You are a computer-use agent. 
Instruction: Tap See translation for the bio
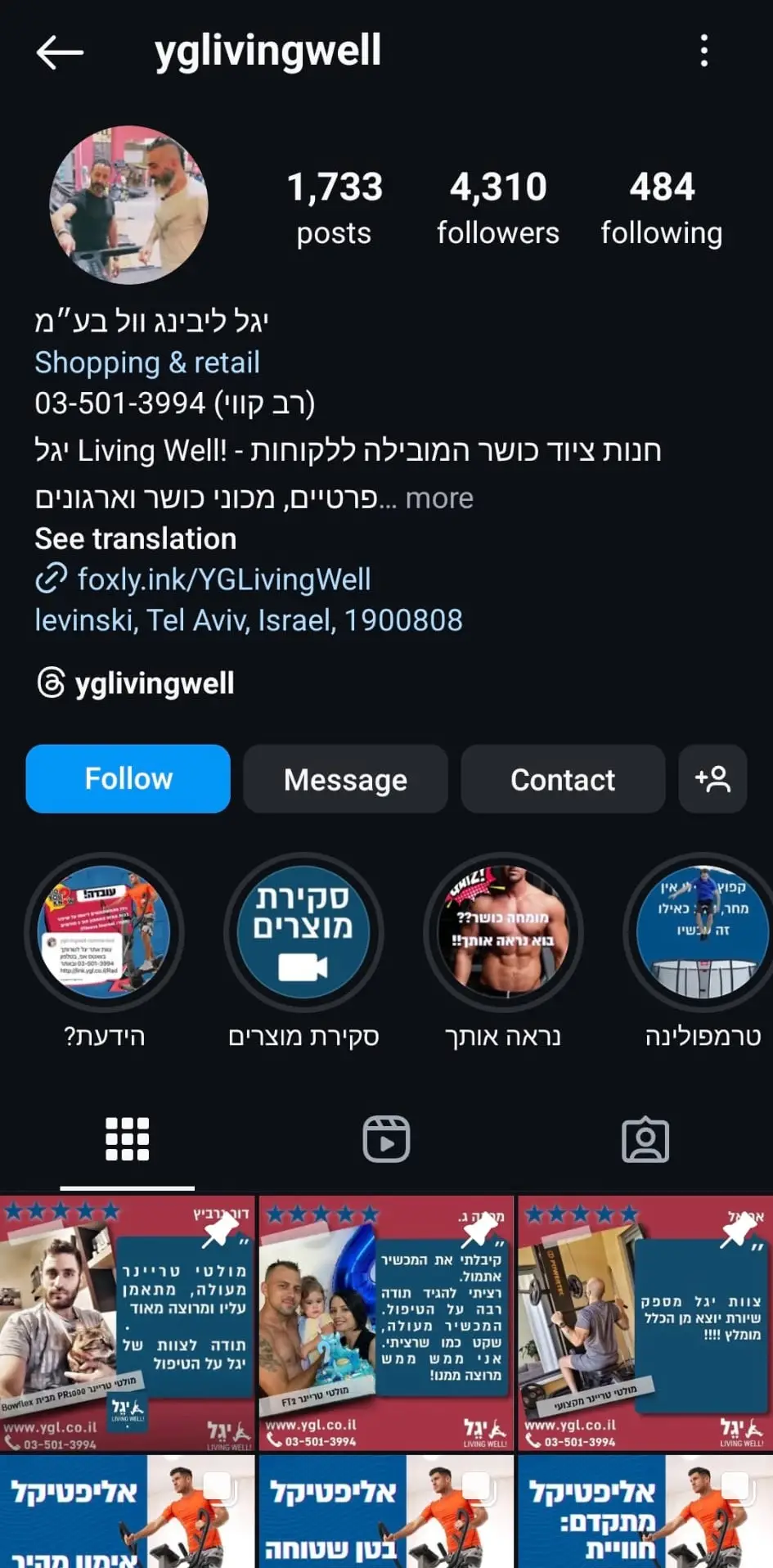[136, 539]
